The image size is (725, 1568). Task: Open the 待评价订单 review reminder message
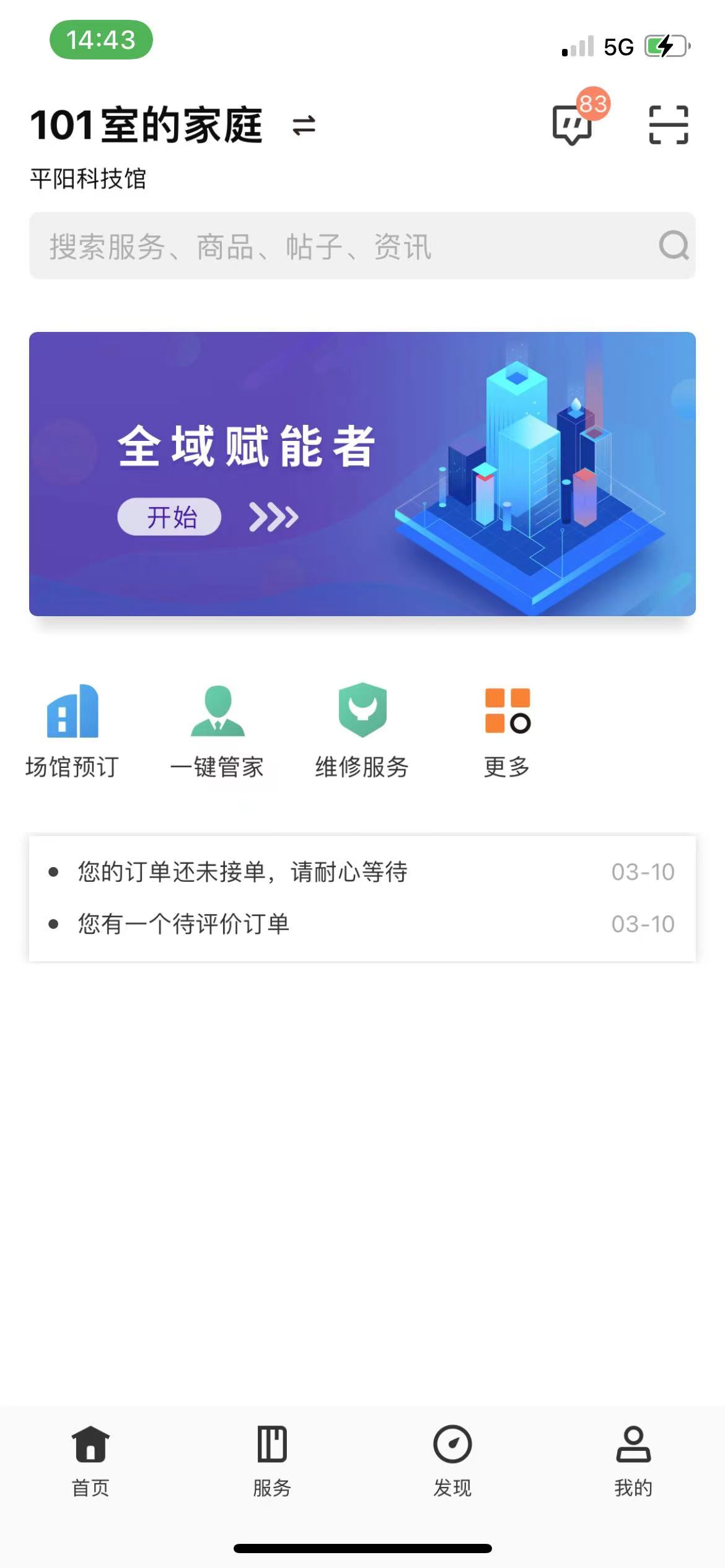coord(184,923)
